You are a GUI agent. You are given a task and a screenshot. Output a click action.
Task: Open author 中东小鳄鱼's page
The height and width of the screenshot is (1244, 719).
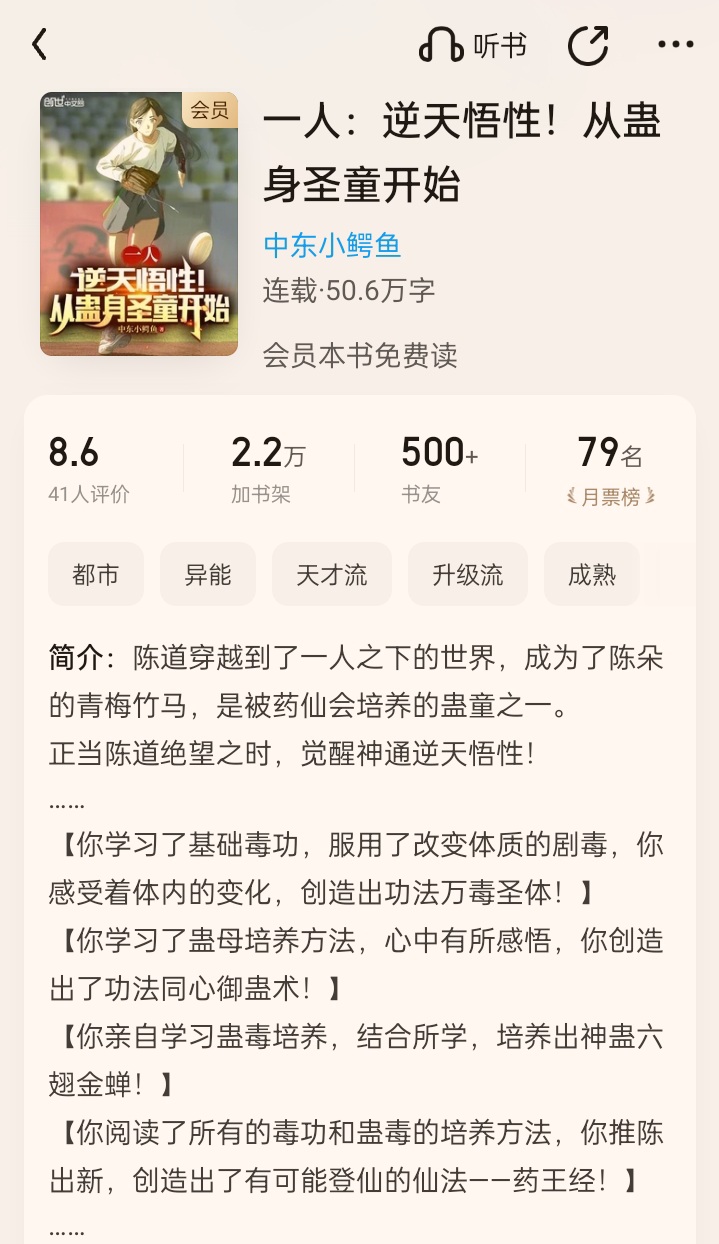[x=332, y=245]
